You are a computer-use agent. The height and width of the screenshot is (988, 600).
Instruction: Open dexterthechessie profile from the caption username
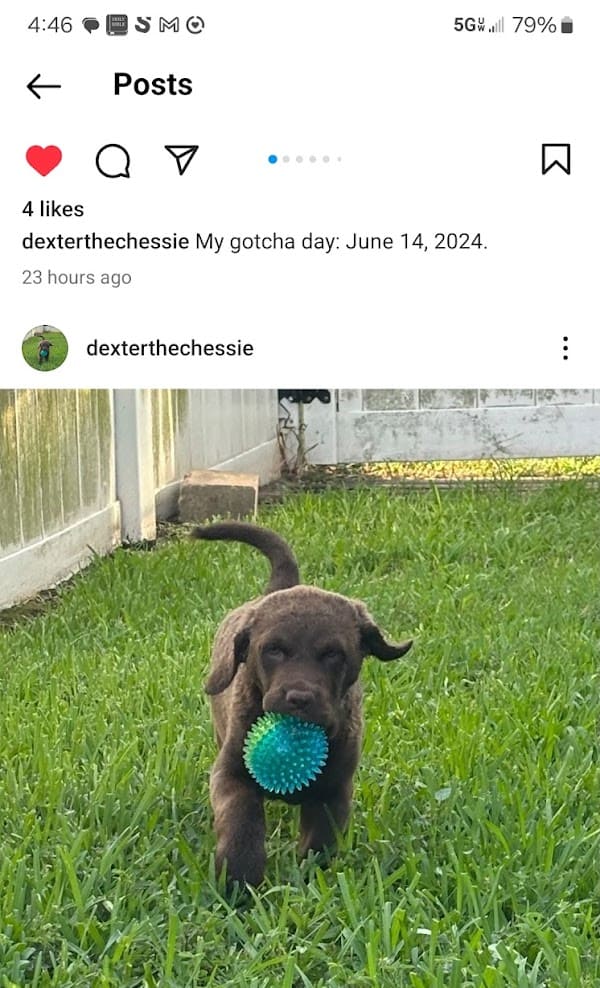click(x=105, y=242)
